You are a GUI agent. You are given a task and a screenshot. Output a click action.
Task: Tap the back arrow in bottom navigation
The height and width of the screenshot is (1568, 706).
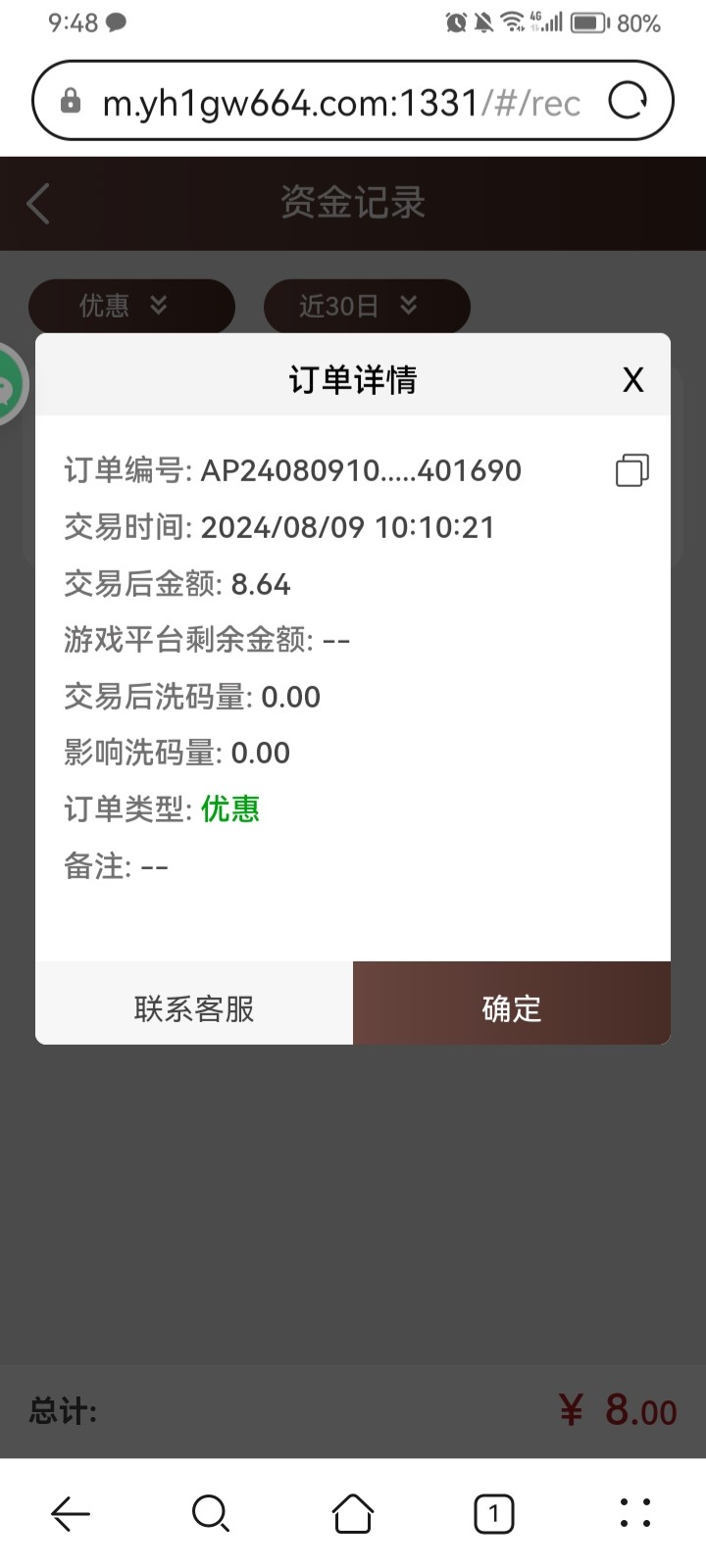click(x=70, y=1514)
